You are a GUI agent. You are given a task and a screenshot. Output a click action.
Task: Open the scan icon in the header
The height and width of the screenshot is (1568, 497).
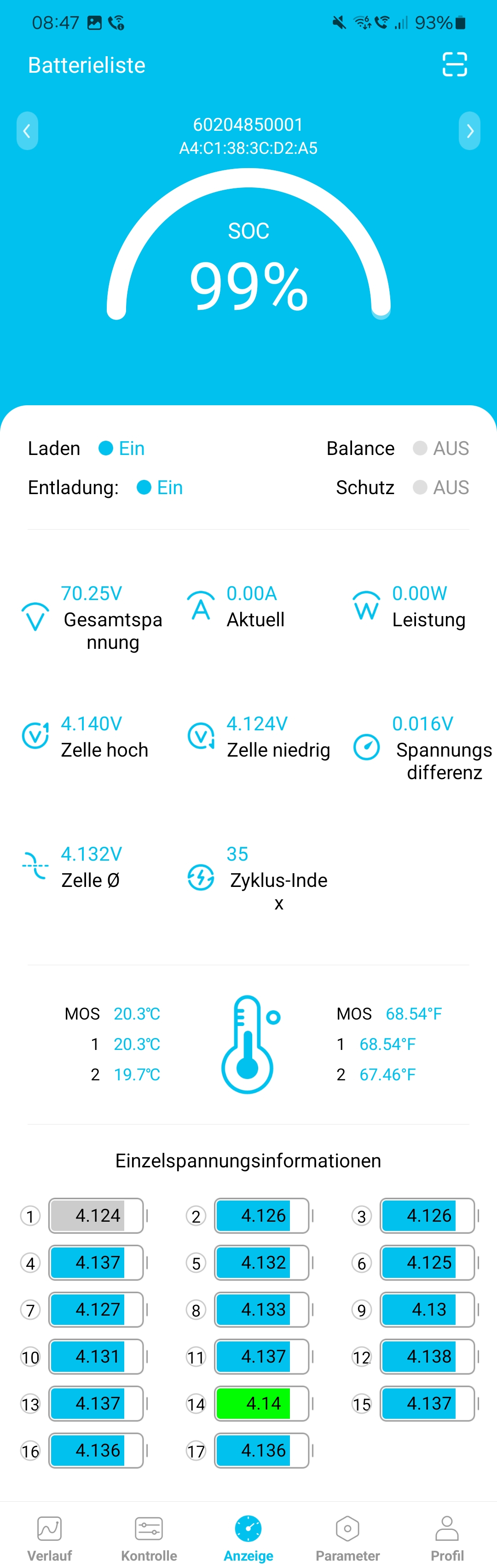pyautogui.click(x=454, y=64)
